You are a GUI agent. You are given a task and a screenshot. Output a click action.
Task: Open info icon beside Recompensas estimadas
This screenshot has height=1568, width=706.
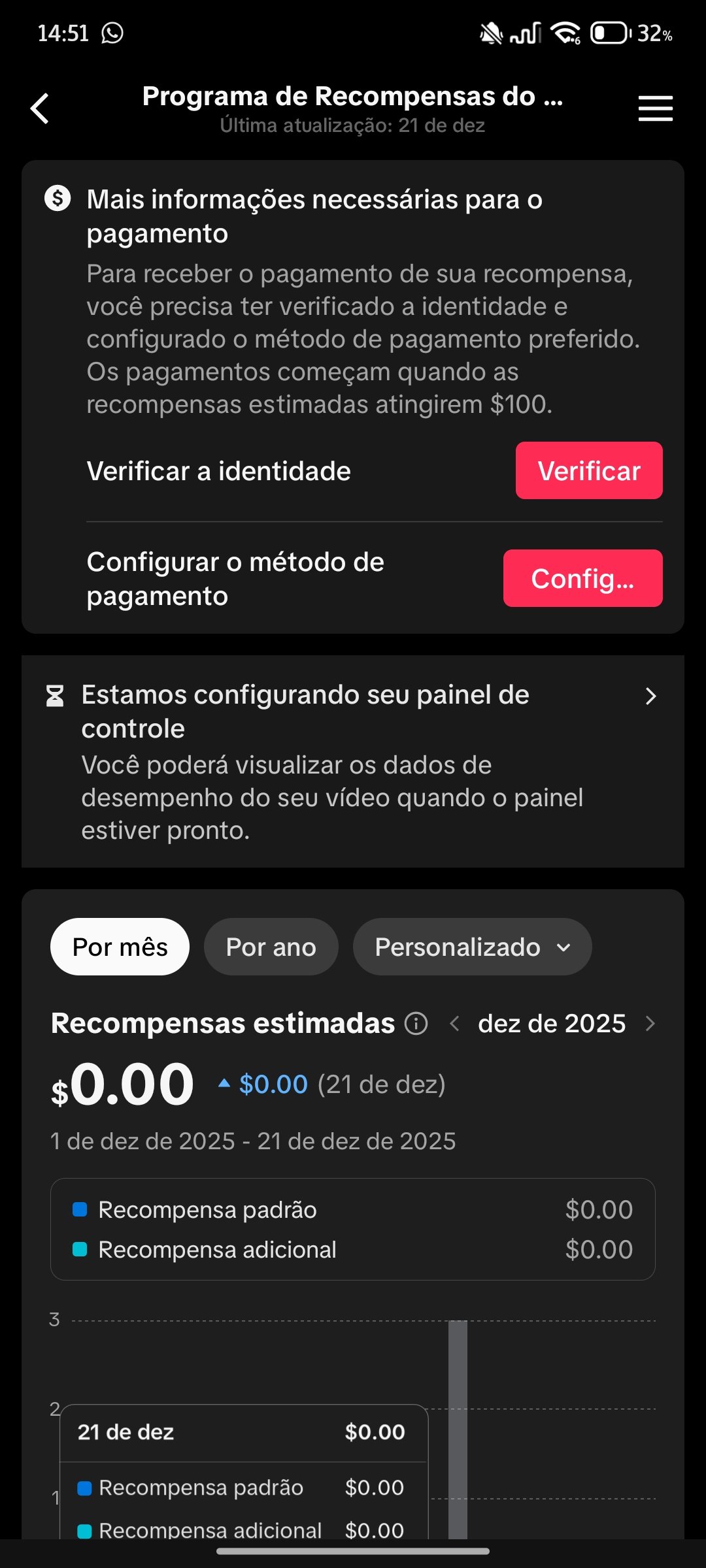click(x=416, y=1023)
